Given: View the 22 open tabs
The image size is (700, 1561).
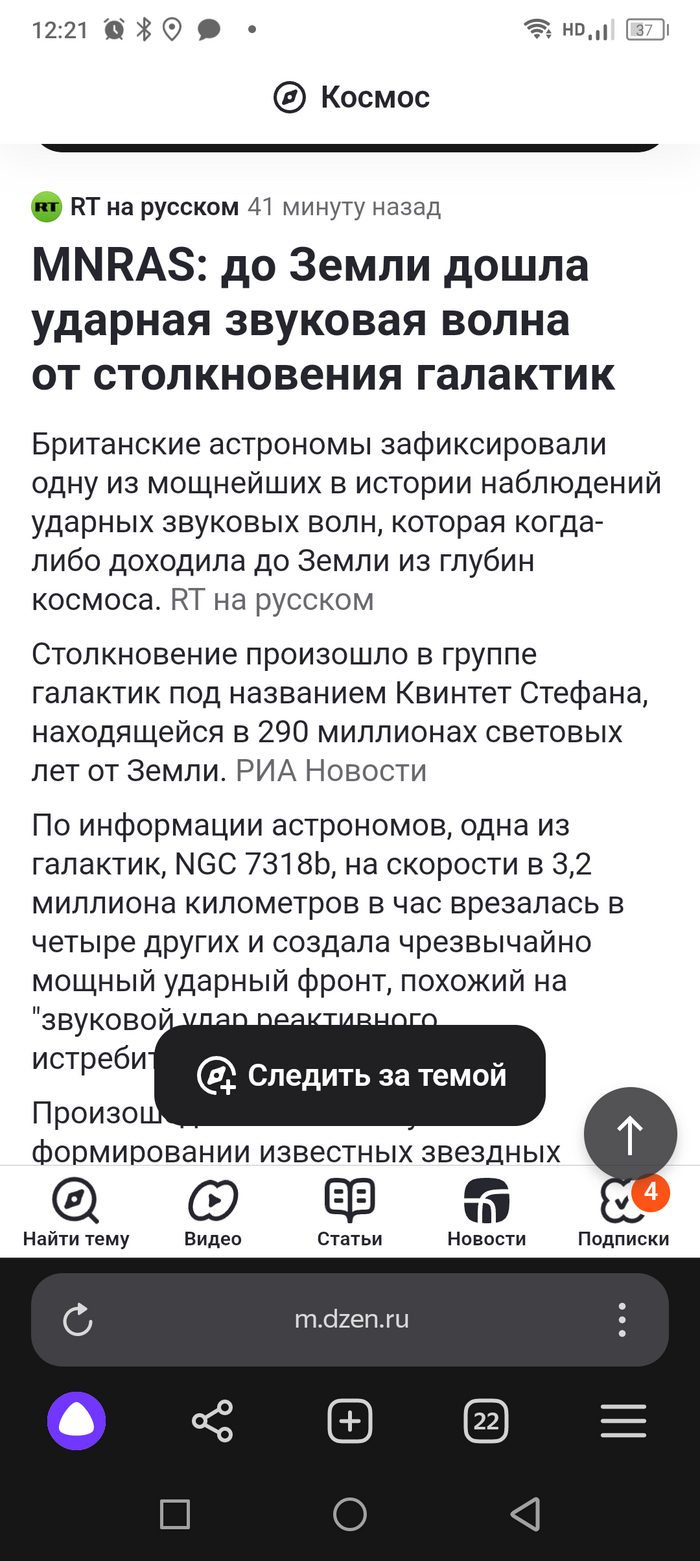Looking at the screenshot, I should click(x=486, y=1421).
